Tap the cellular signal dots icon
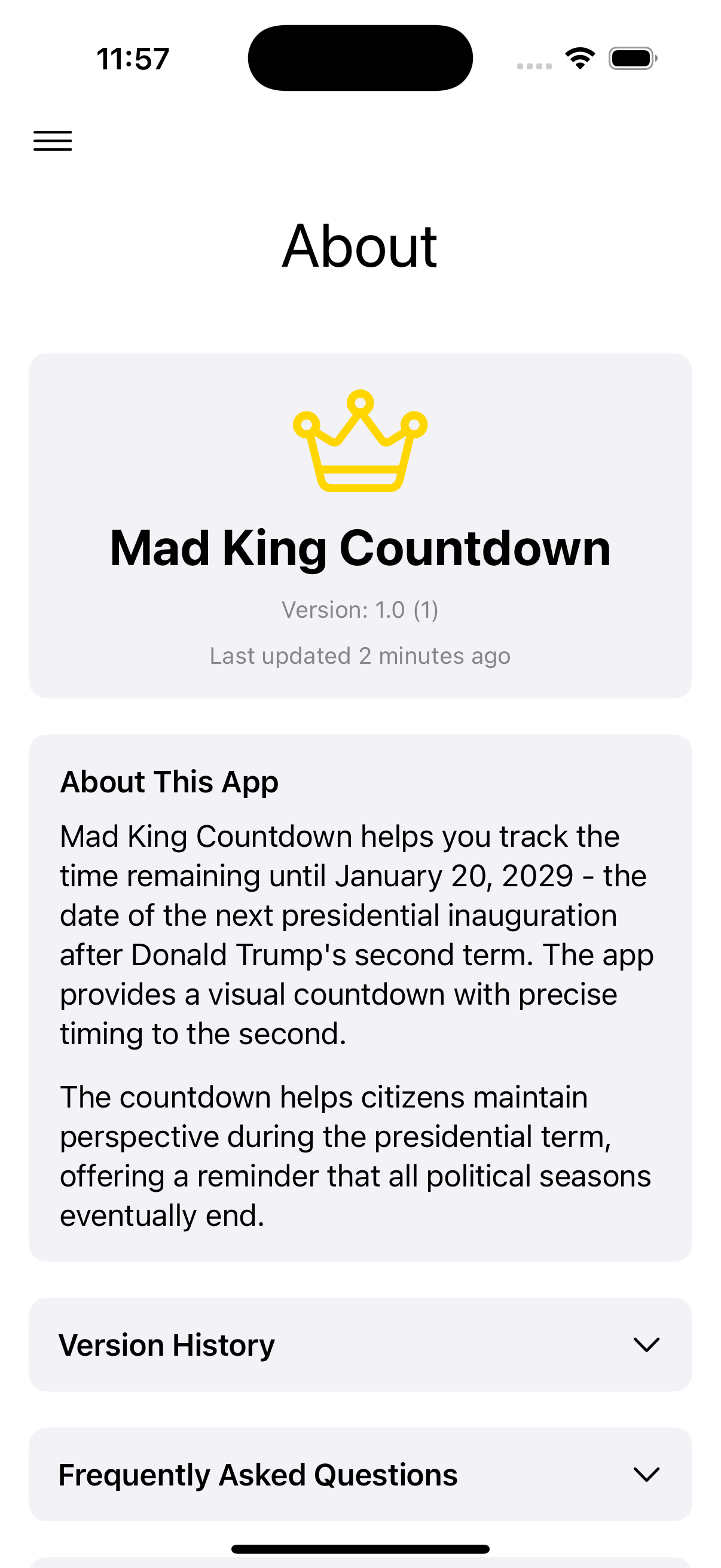Viewport: 721px width, 1568px height. (536, 65)
